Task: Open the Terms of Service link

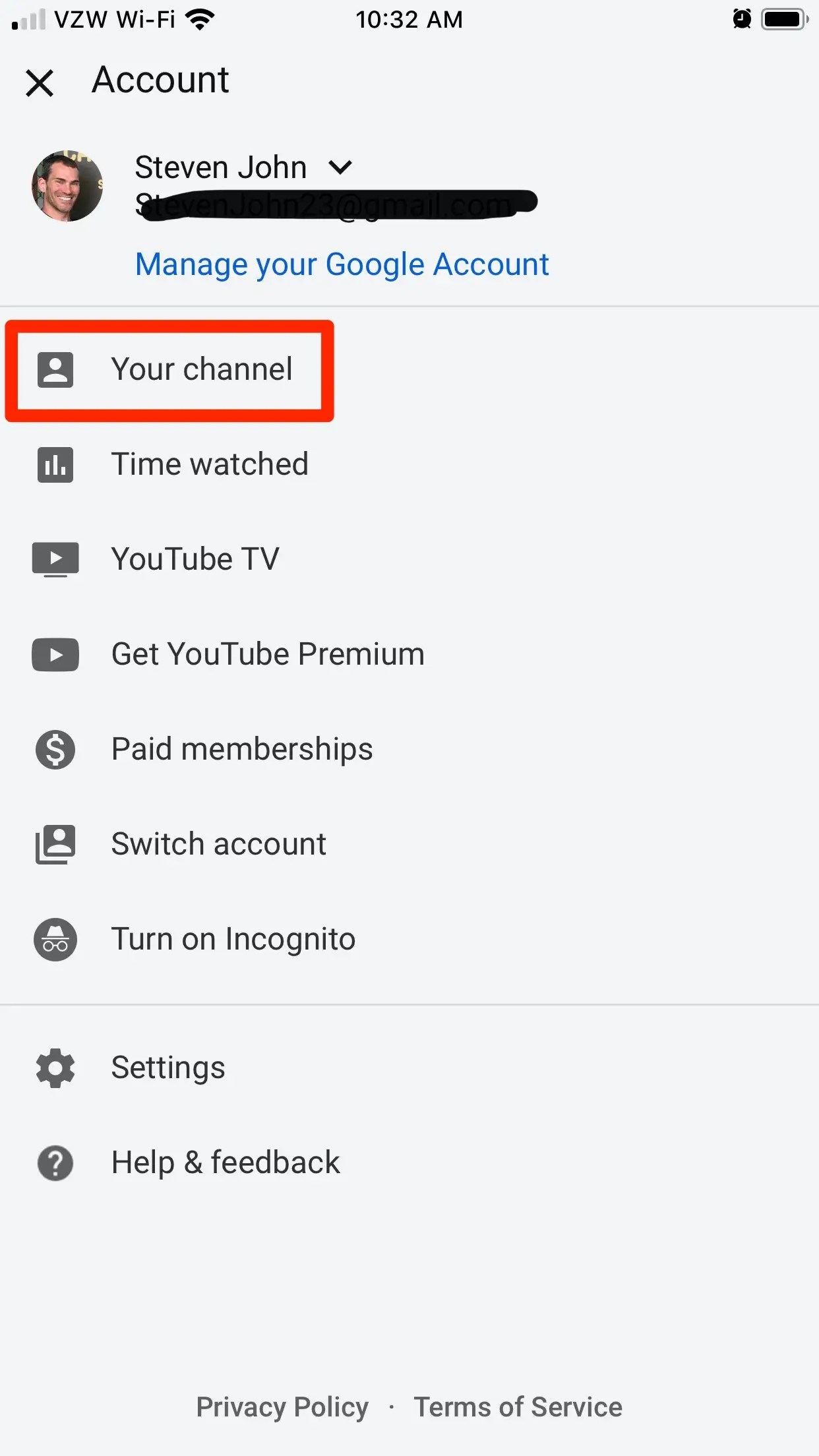Action: (x=518, y=1407)
